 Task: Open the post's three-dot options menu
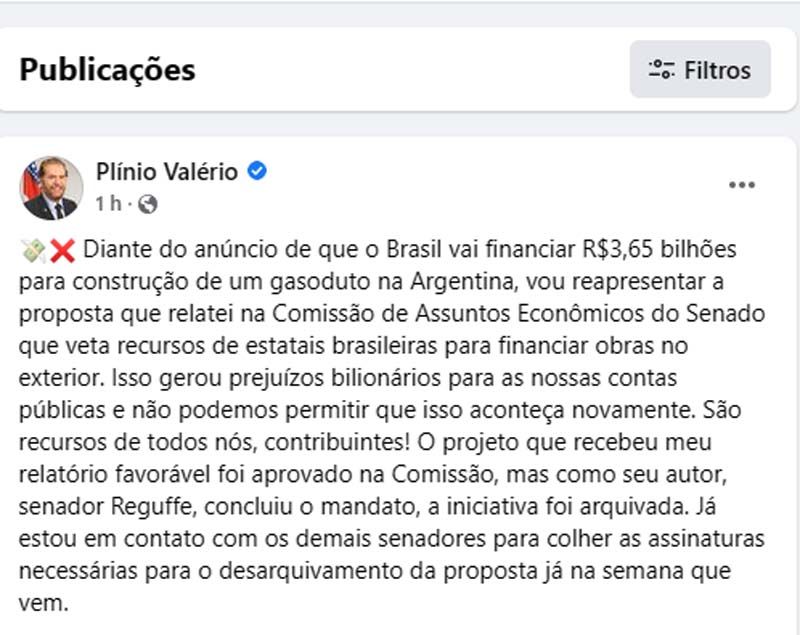point(742,185)
